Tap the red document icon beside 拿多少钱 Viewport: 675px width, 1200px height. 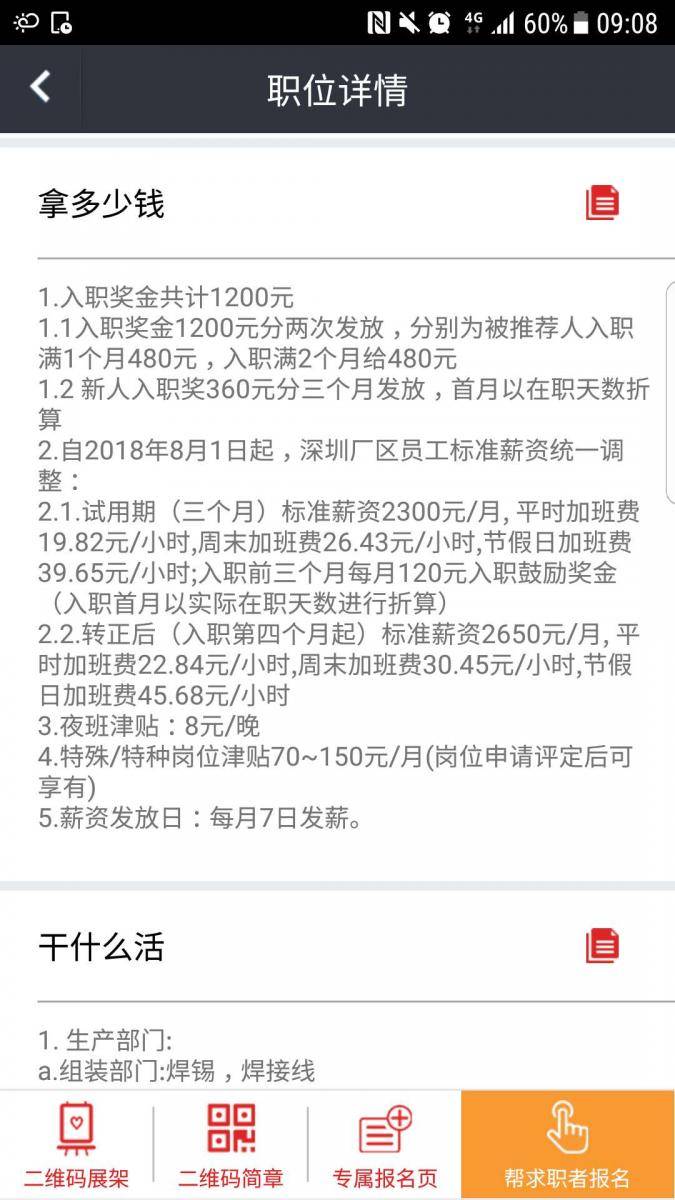pyautogui.click(x=602, y=203)
